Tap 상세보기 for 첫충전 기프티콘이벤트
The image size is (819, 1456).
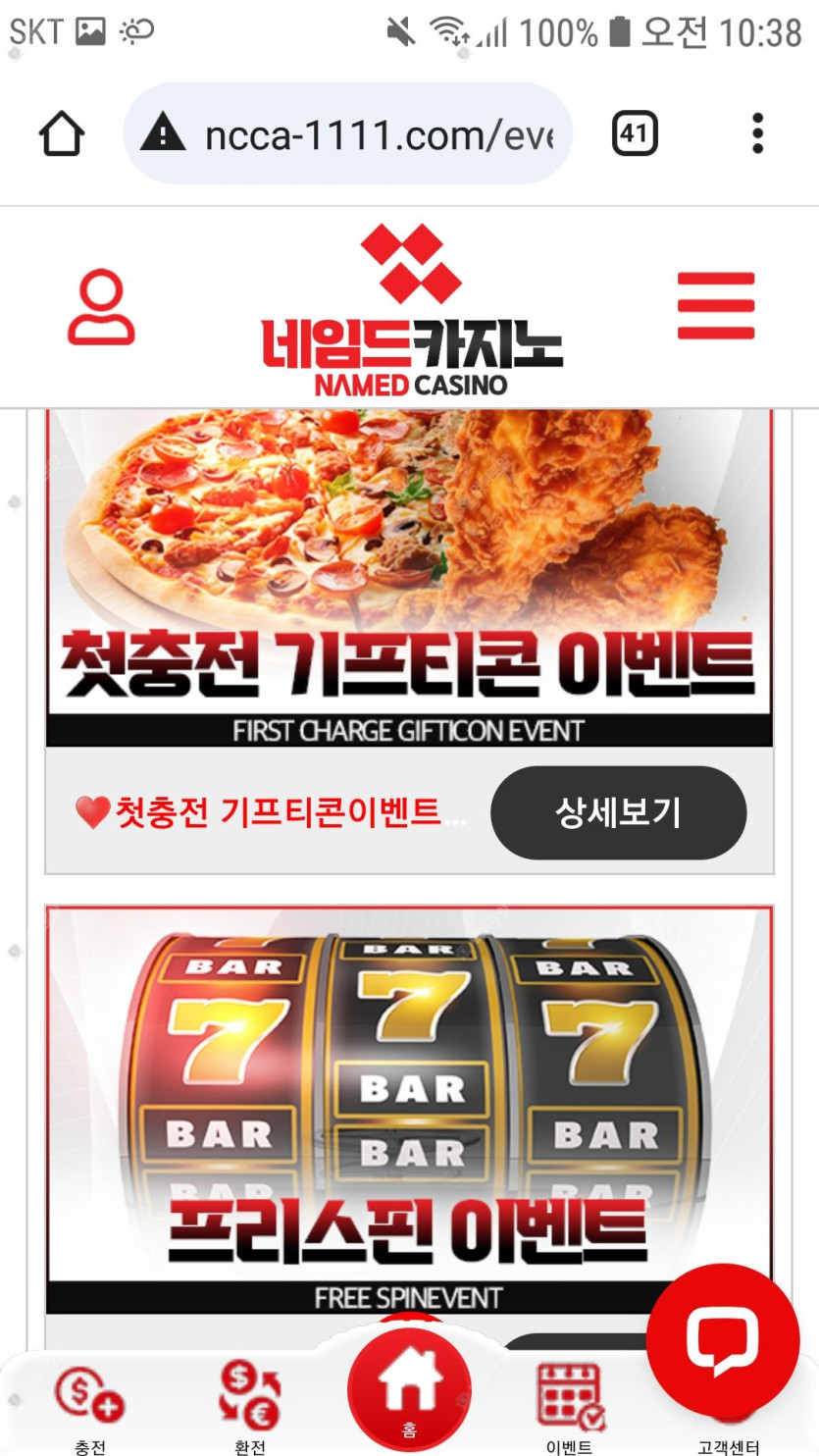(x=618, y=812)
